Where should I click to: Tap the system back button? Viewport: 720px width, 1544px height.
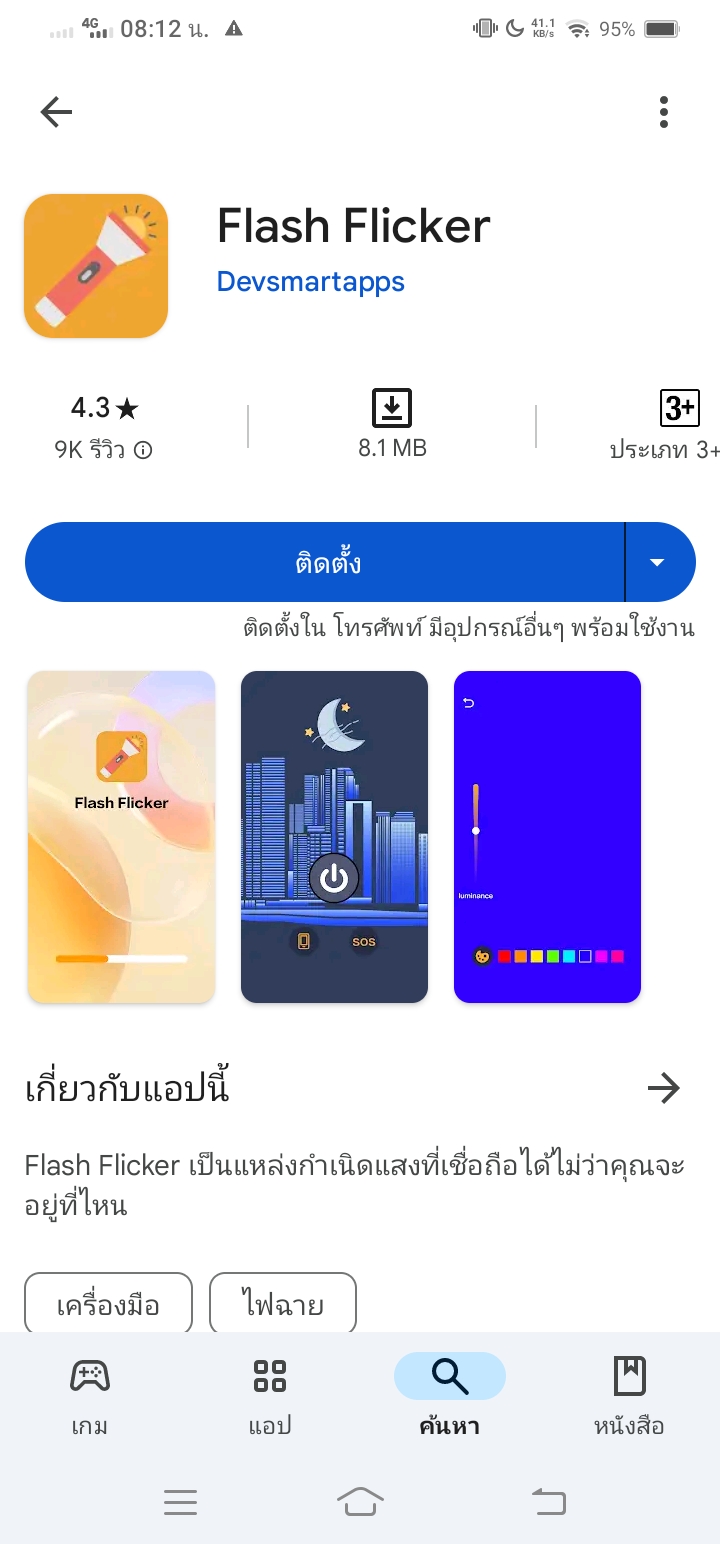click(x=547, y=1501)
